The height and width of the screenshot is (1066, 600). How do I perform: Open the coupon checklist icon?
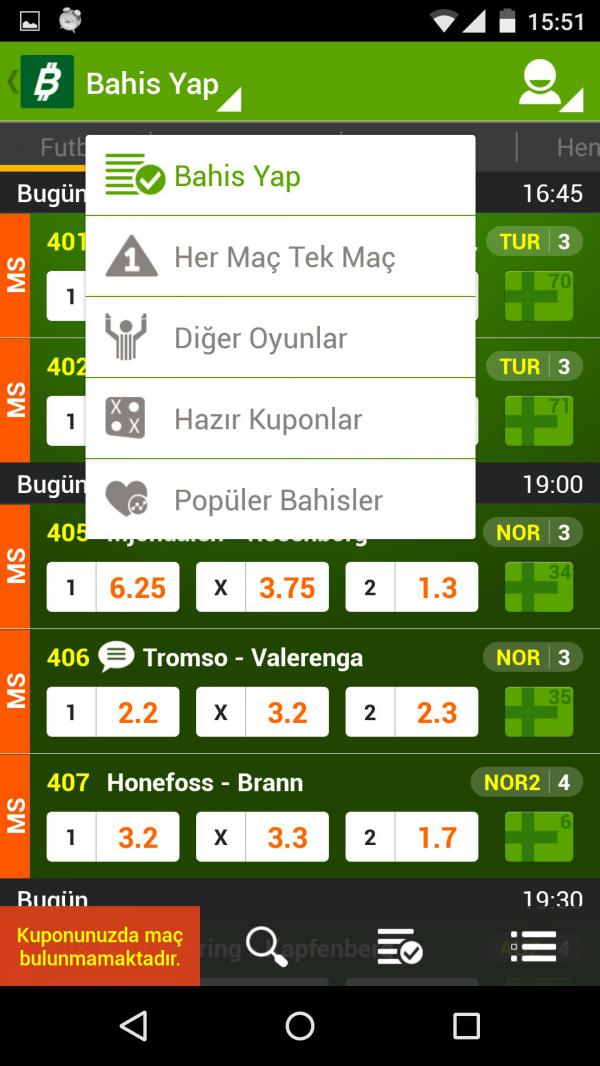tap(399, 946)
